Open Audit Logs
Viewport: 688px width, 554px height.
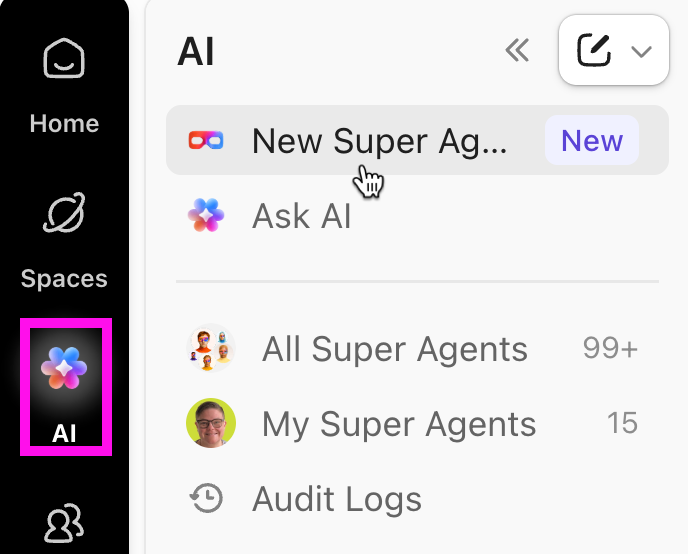point(336,497)
